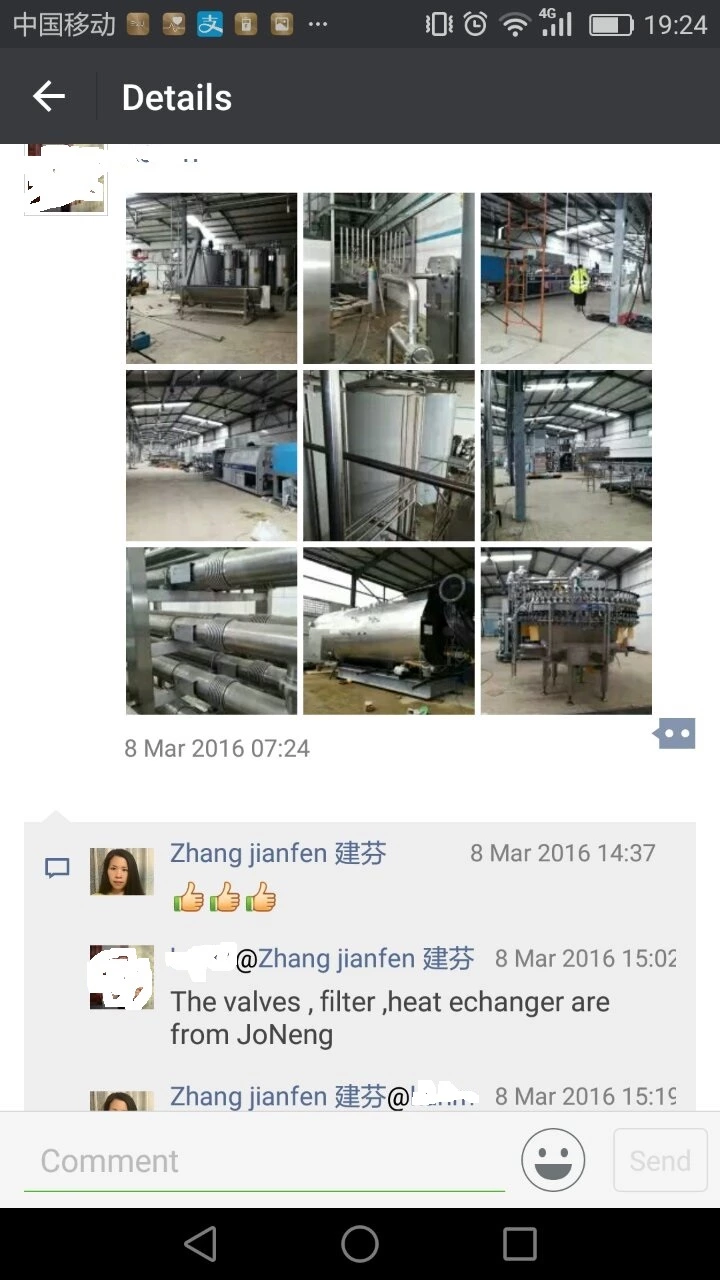This screenshot has height=1280, width=720.
Task: View the steel tank photo in the grid center
Action: (388, 454)
